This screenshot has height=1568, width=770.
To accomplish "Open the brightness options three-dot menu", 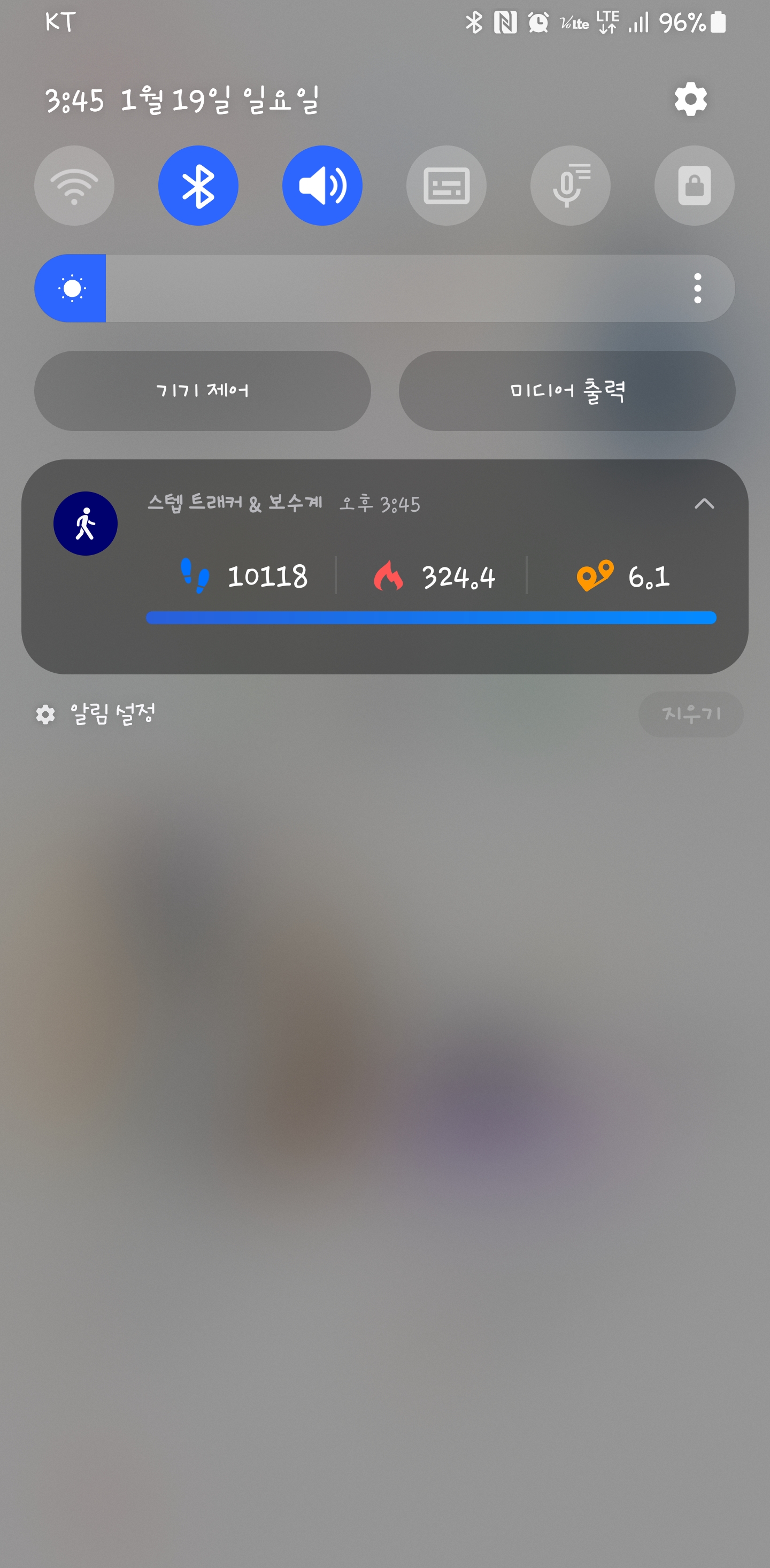I will tap(698, 289).
